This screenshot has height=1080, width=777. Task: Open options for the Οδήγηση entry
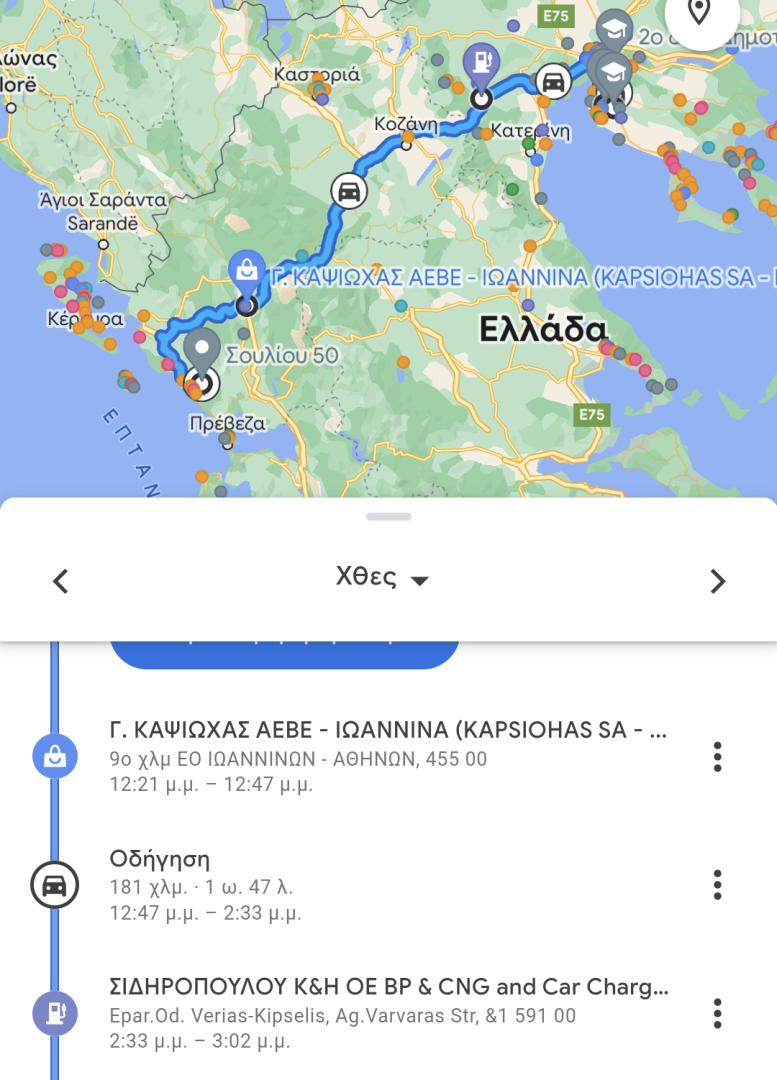(x=717, y=885)
